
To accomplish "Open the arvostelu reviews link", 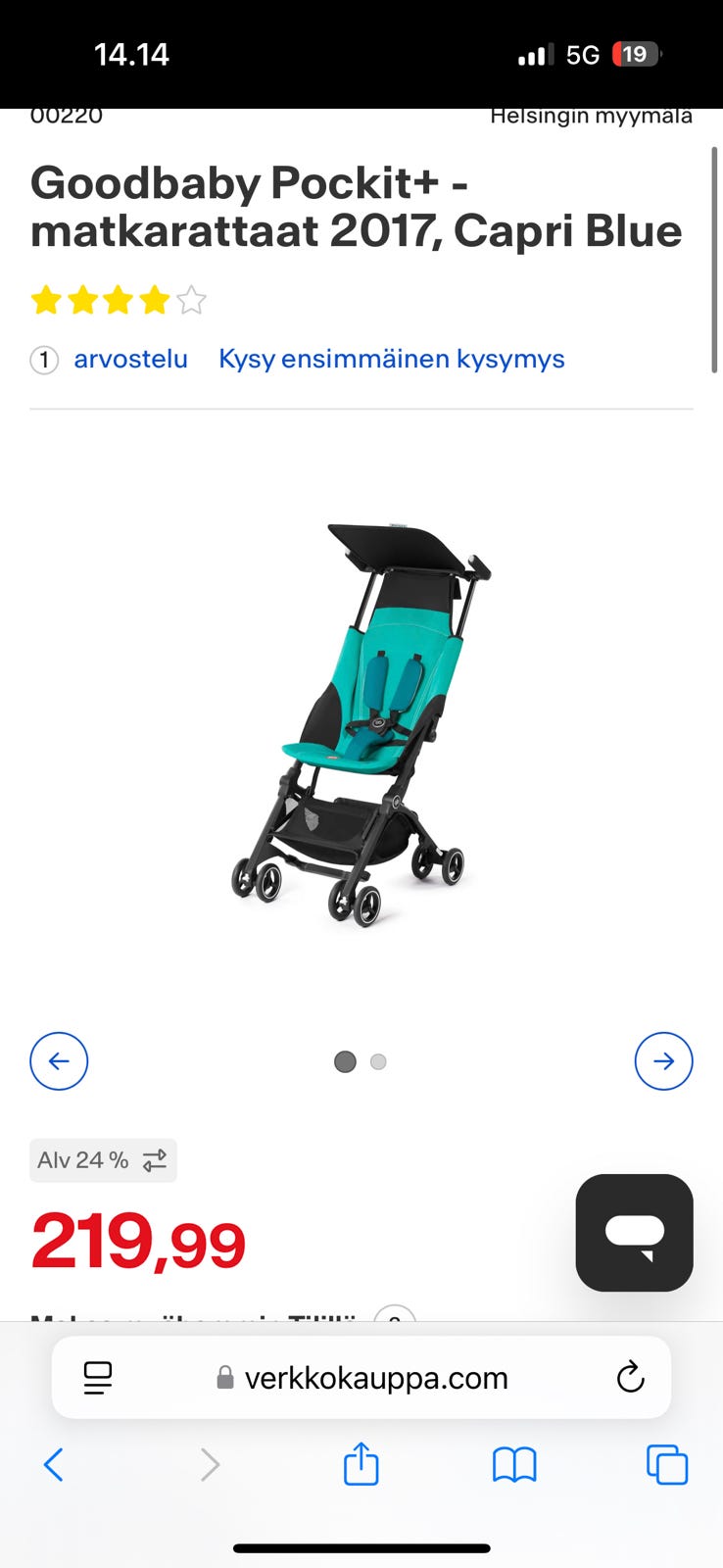I will [130, 359].
